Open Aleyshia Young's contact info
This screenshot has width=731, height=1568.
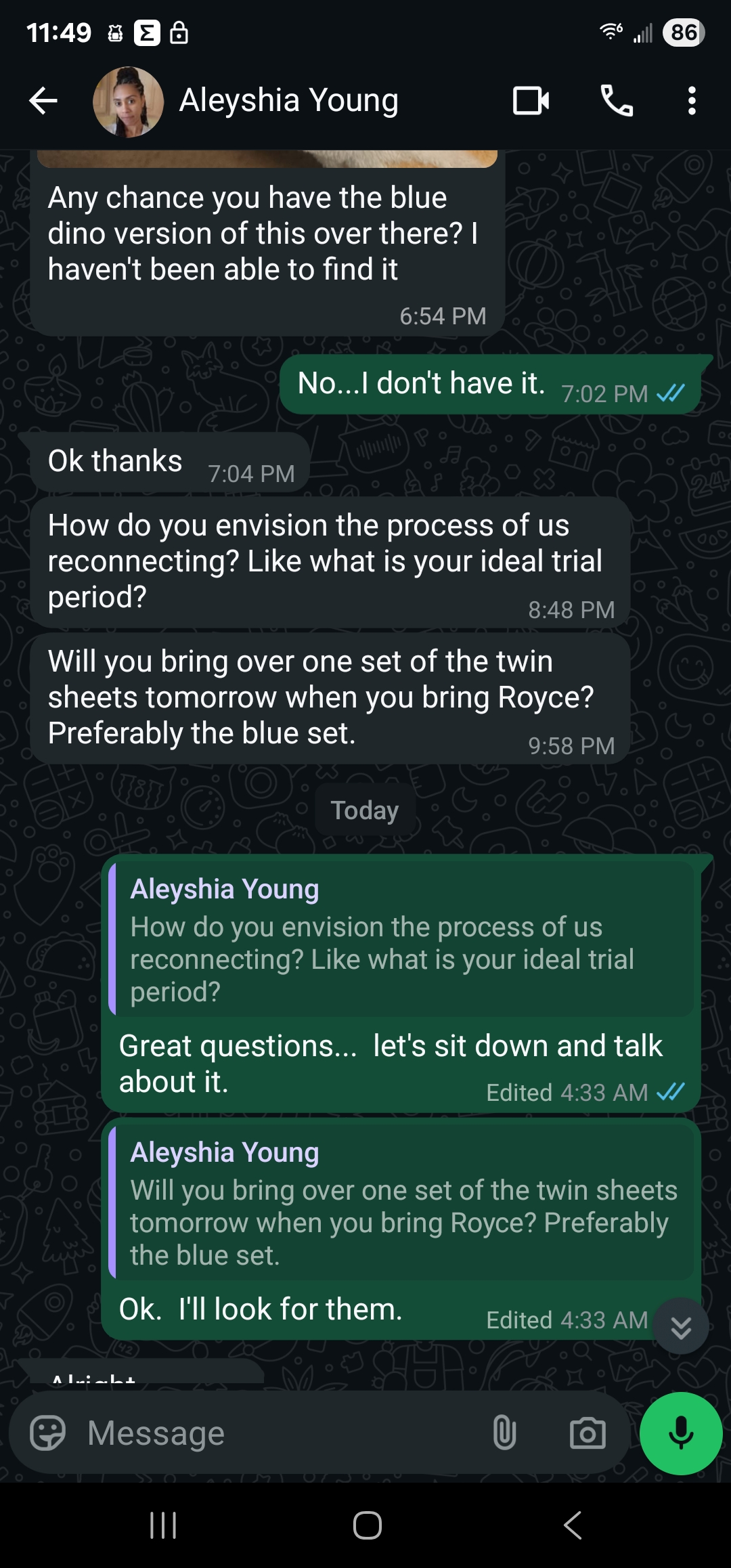288,101
